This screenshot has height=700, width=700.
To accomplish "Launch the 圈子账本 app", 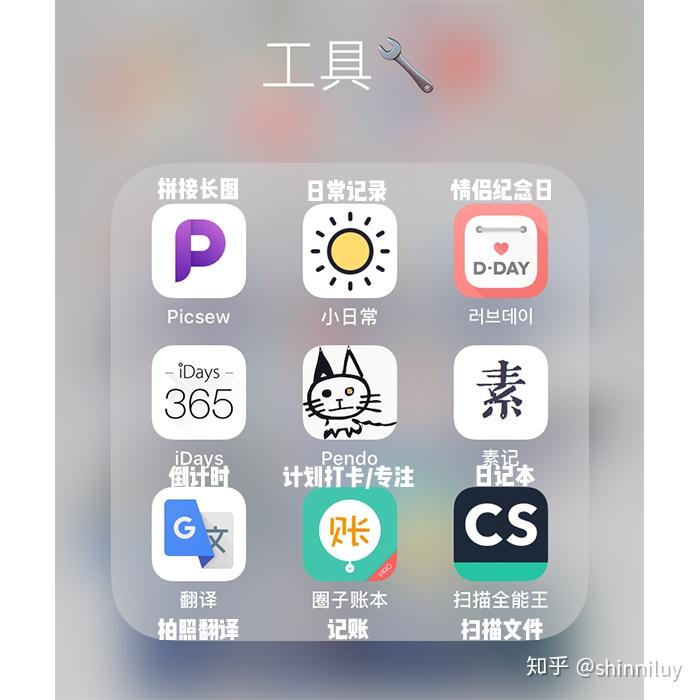I will [x=349, y=534].
